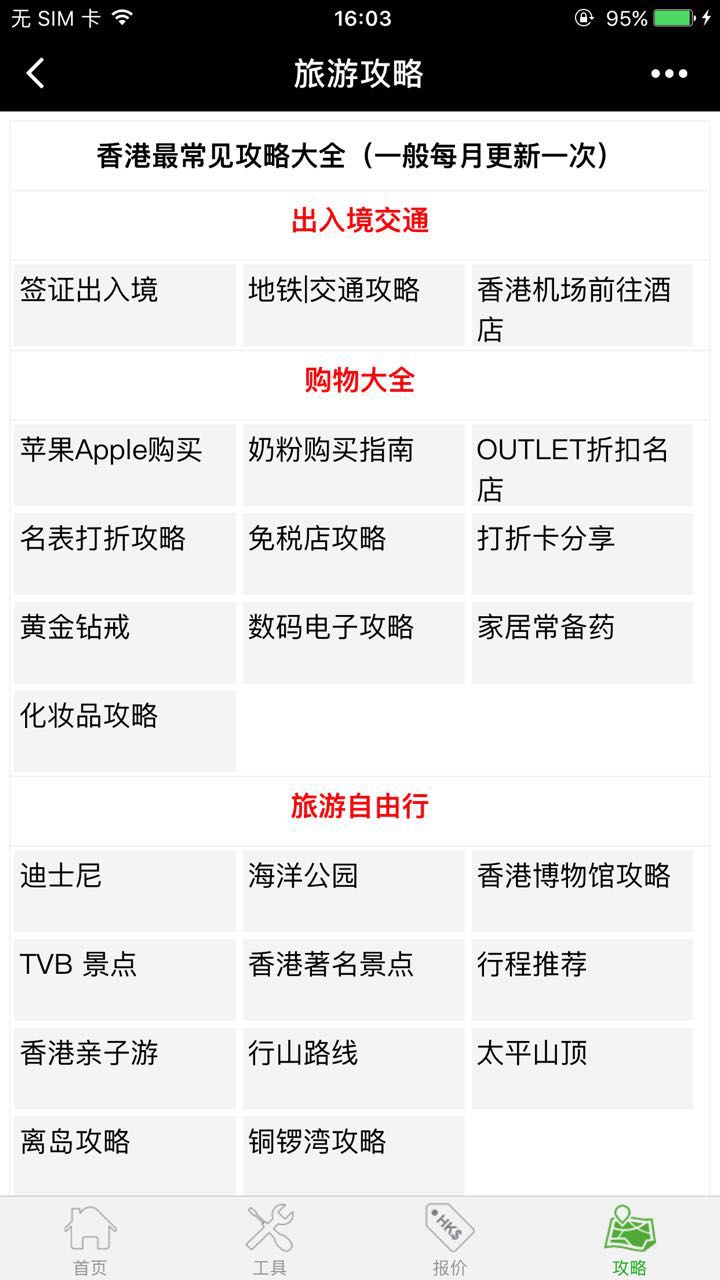
Task: View 名表打折攻略
Action: click(124, 553)
